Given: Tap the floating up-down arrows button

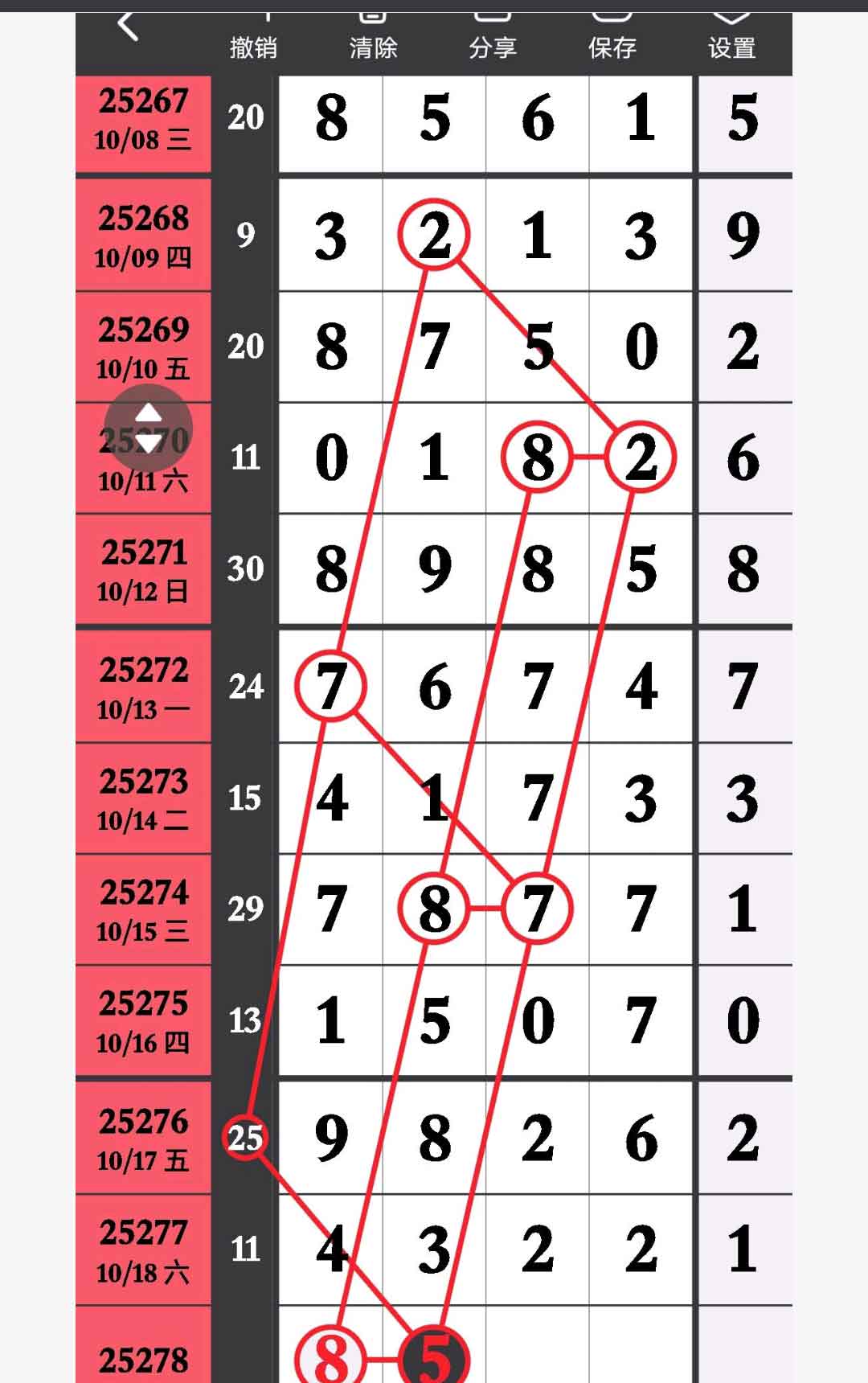Looking at the screenshot, I should point(149,428).
